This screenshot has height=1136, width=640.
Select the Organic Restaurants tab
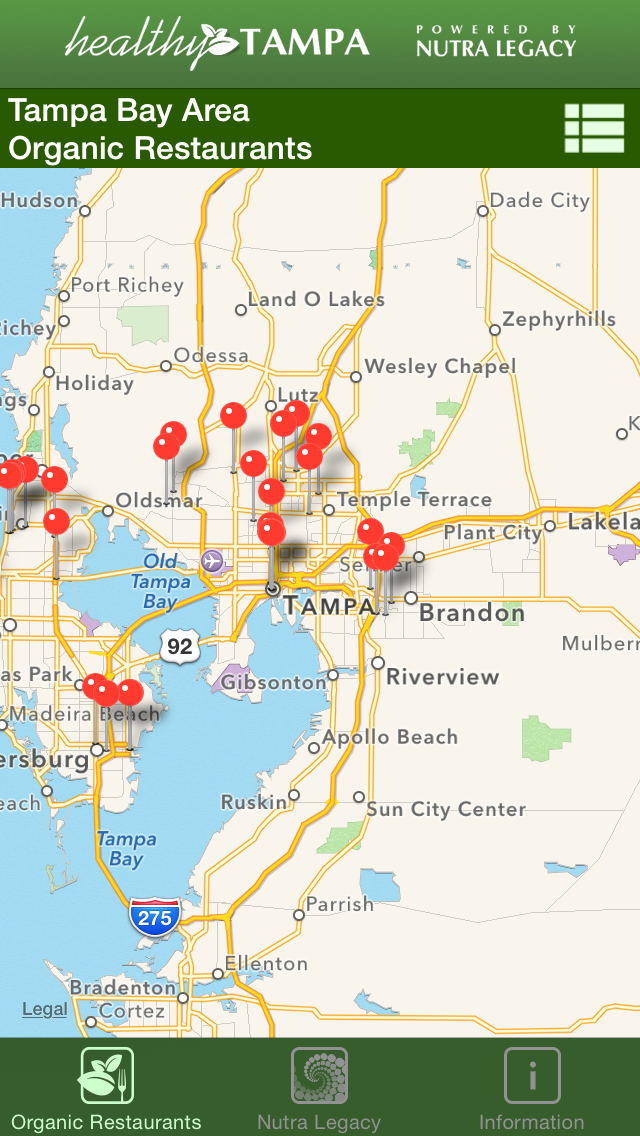106,1088
